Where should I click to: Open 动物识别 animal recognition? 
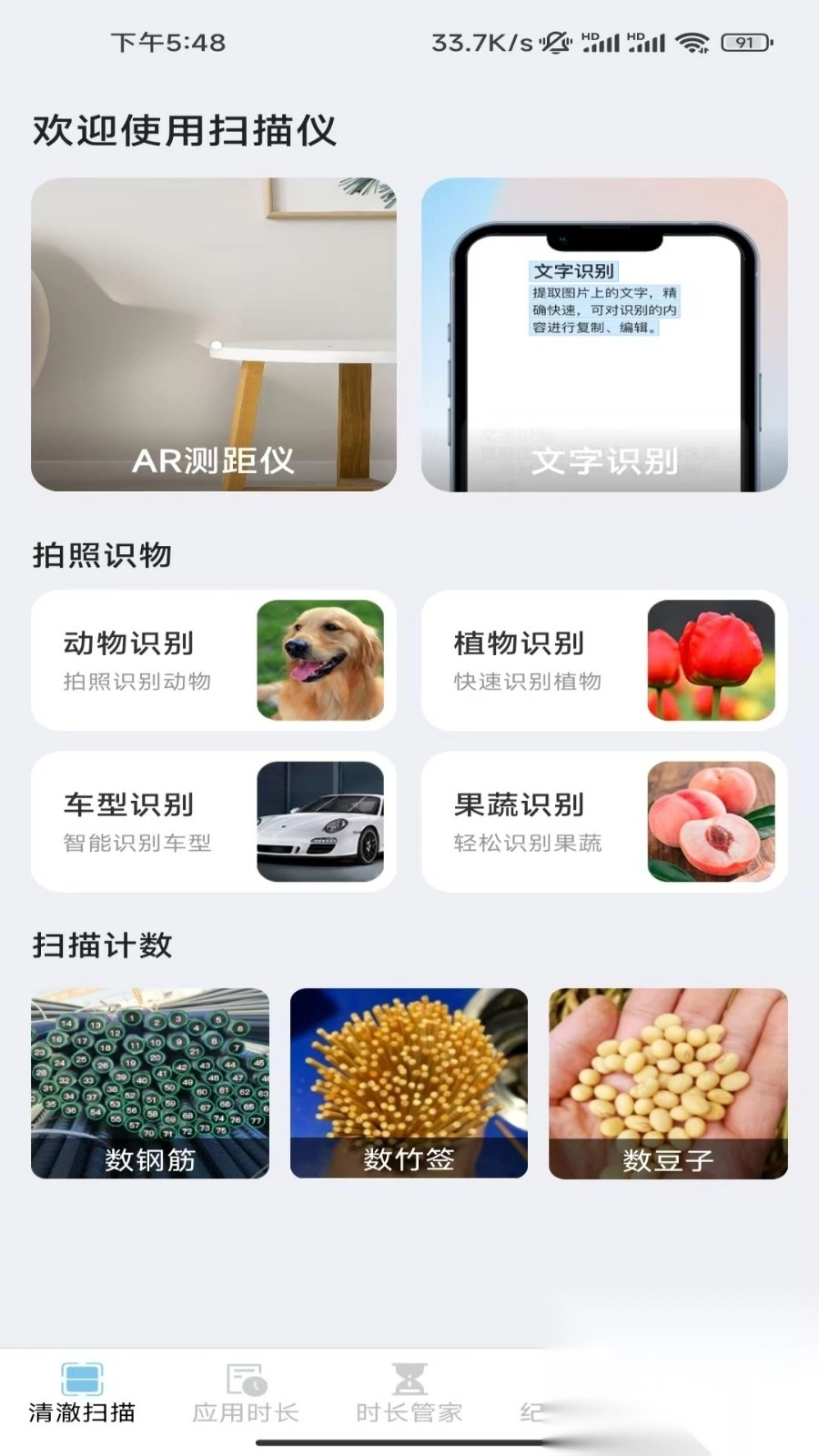click(215, 660)
